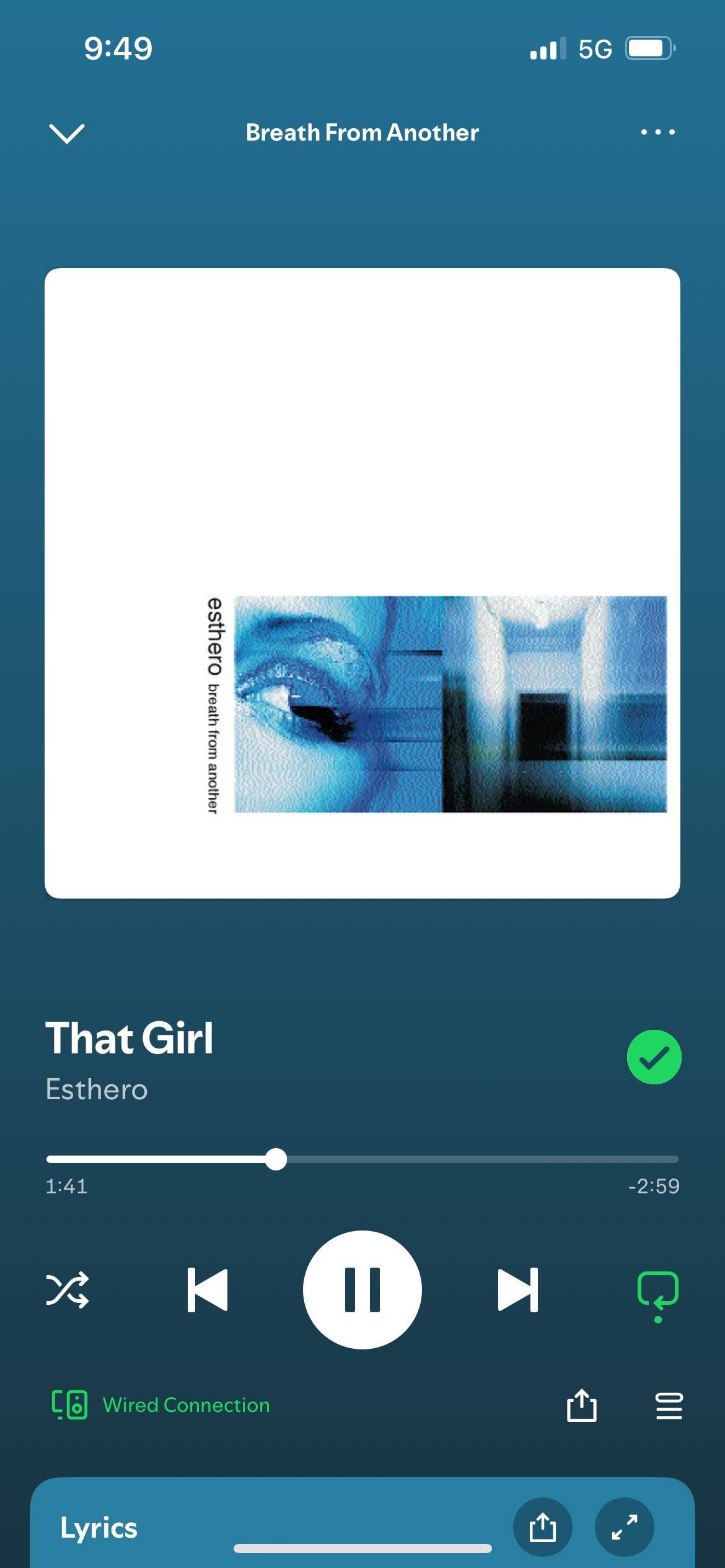
Task: Collapse the now playing view
Action: 66,133
